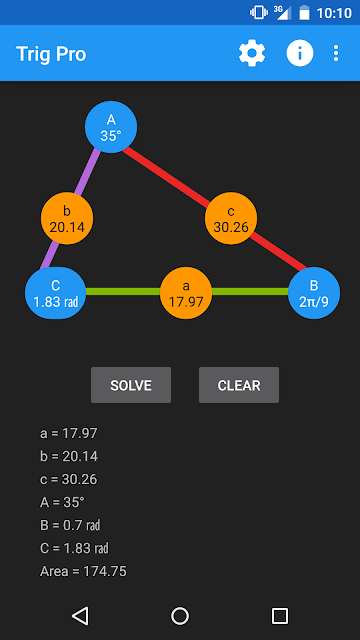360x640 pixels.
Task: Edit angle A at 35°
Action: pos(111,127)
